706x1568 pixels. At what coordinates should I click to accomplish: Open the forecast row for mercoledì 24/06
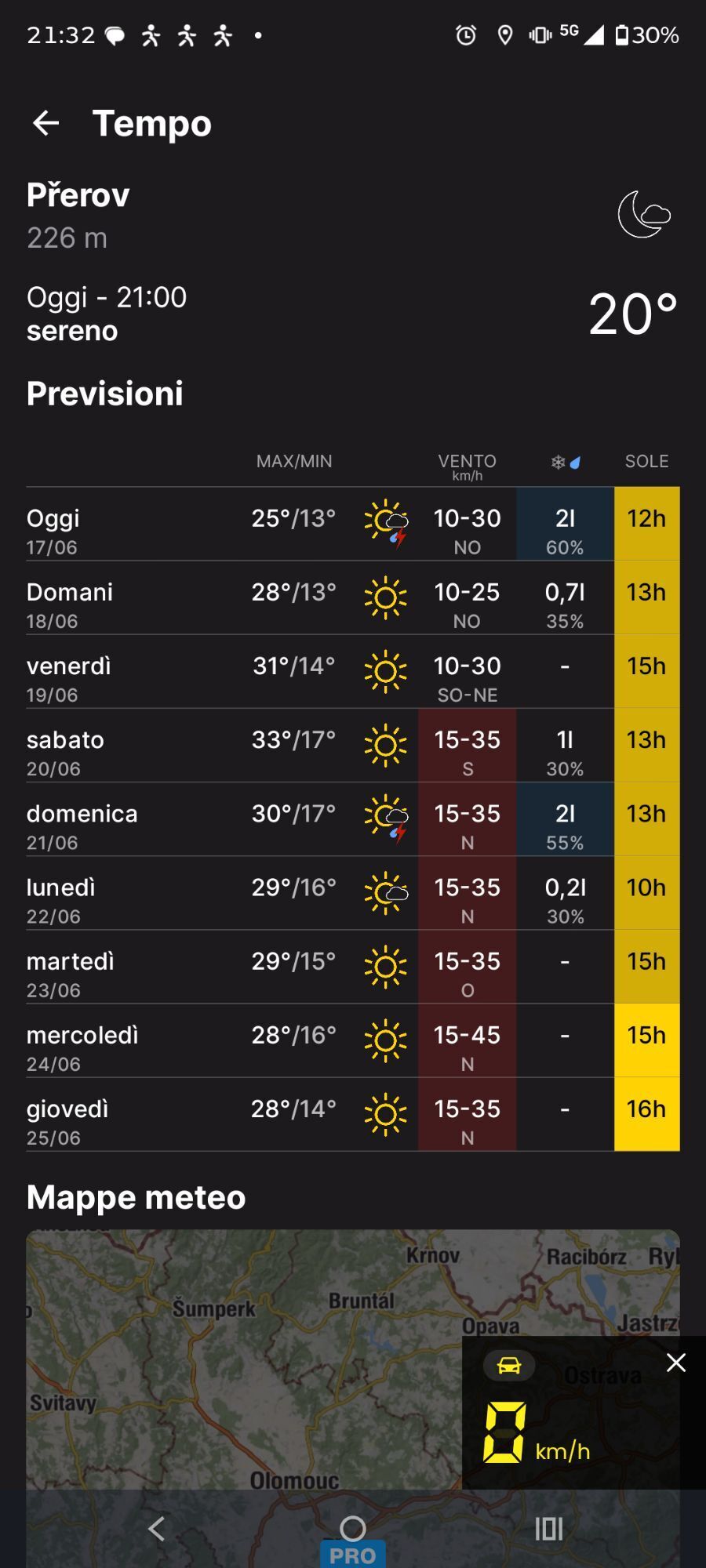point(353,1040)
